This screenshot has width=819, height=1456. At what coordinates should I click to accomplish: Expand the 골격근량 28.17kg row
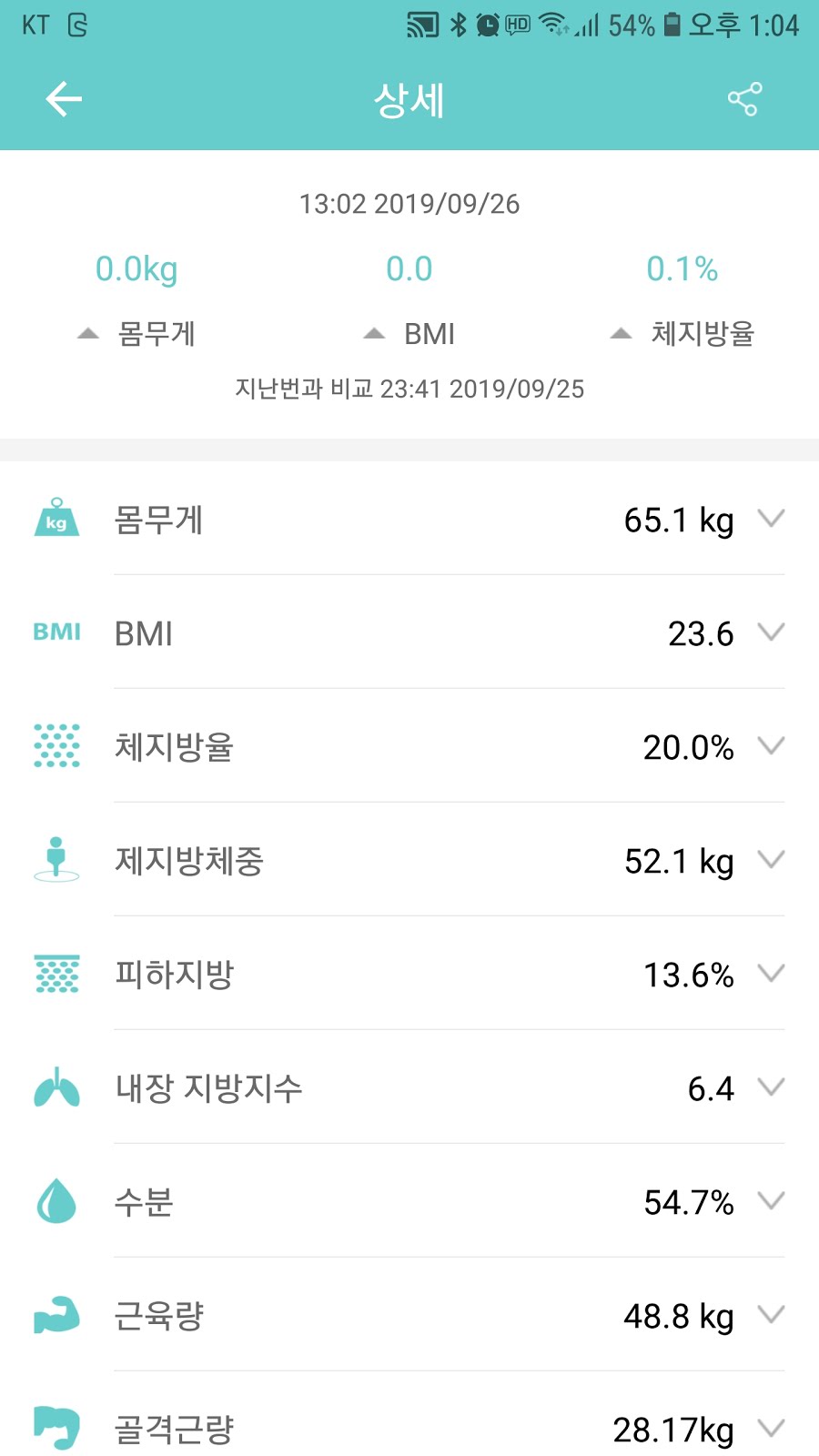(409, 1418)
